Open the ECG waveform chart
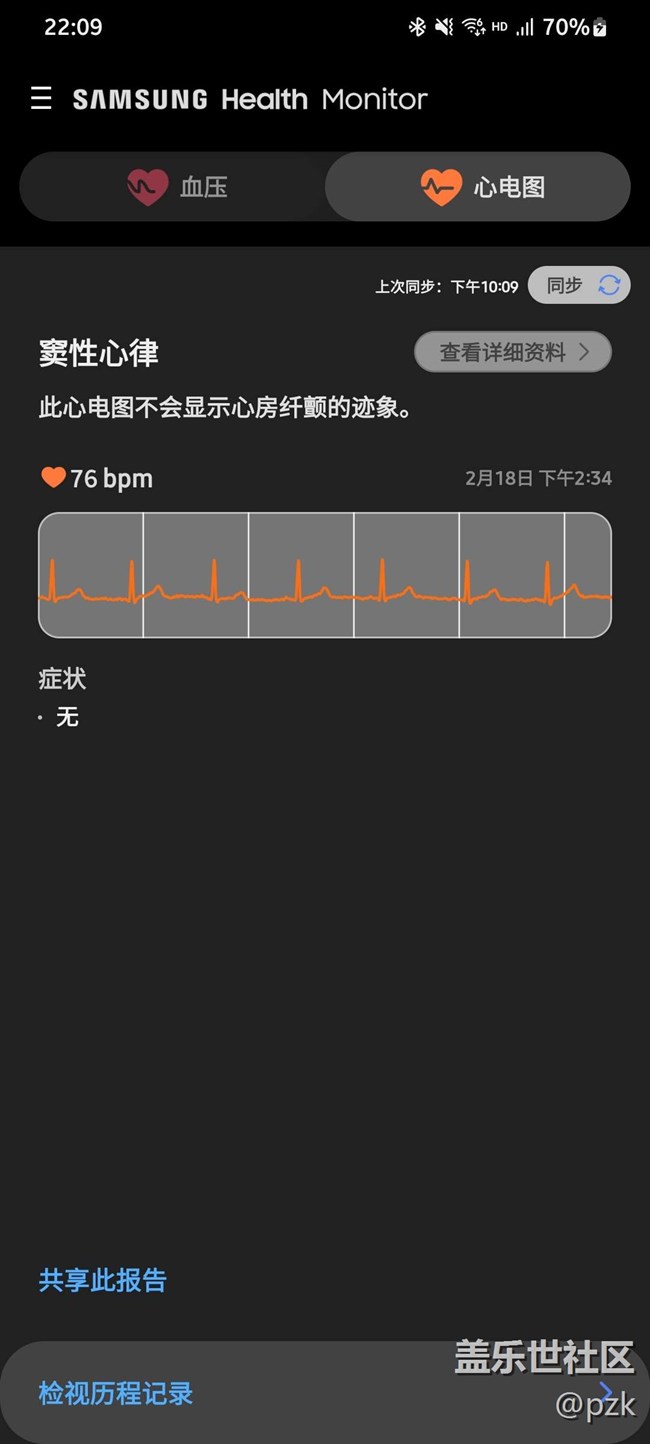The height and width of the screenshot is (1444, 650). [x=324, y=575]
